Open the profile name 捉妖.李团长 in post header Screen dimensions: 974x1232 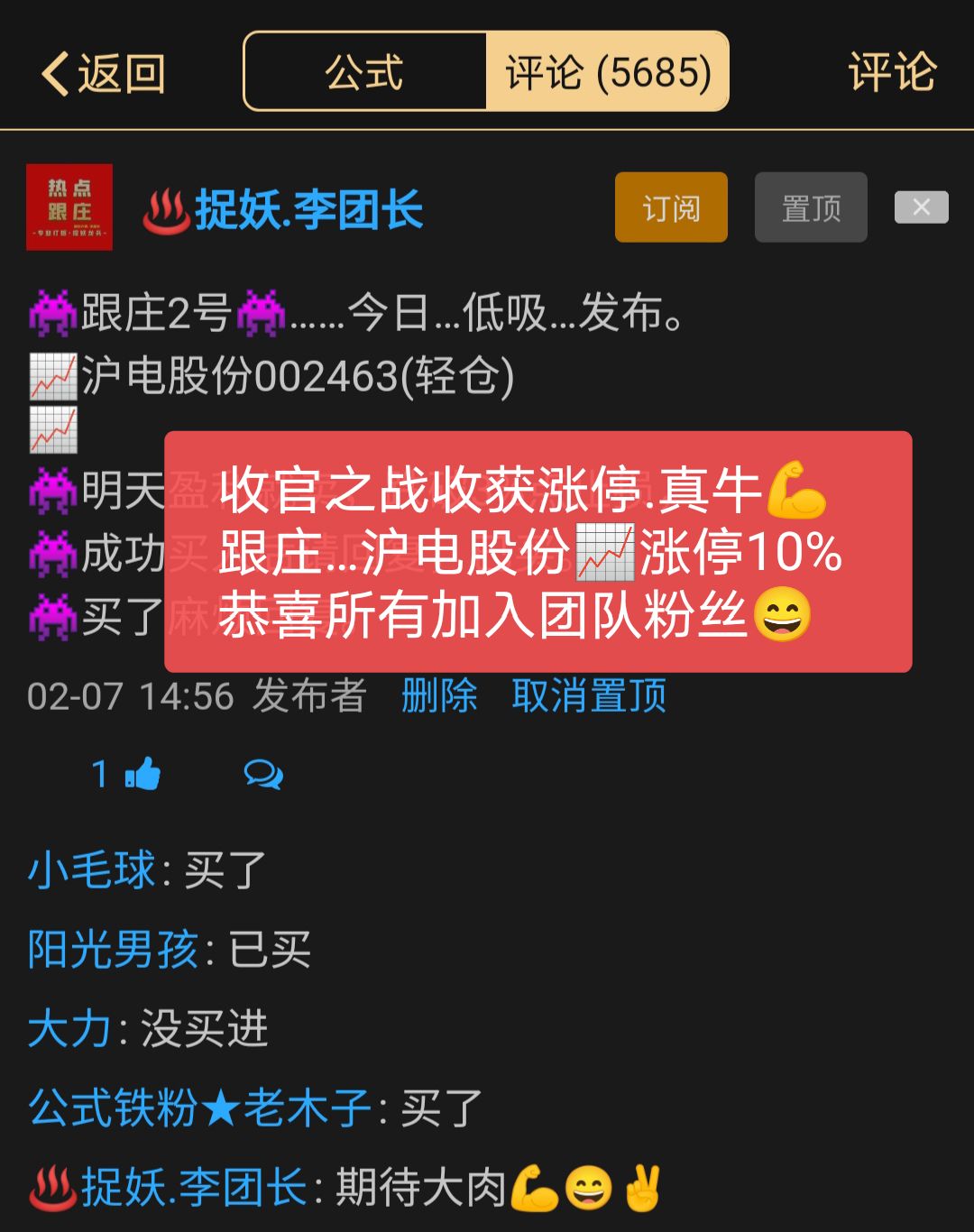click(308, 210)
